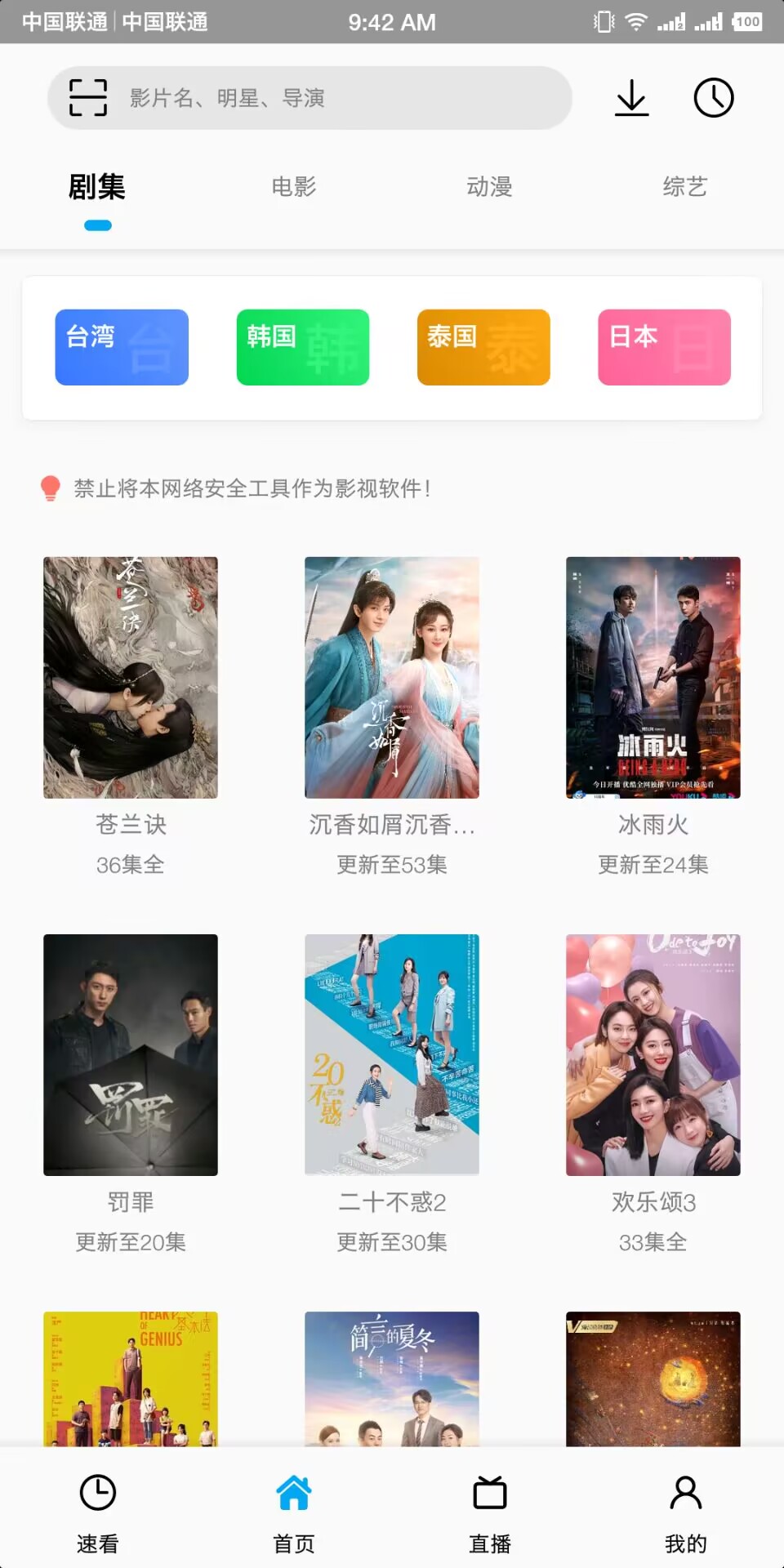Image resolution: width=784 pixels, height=1568 pixels.
Task: Click the QR scan icon in search bar
Action: (88, 97)
